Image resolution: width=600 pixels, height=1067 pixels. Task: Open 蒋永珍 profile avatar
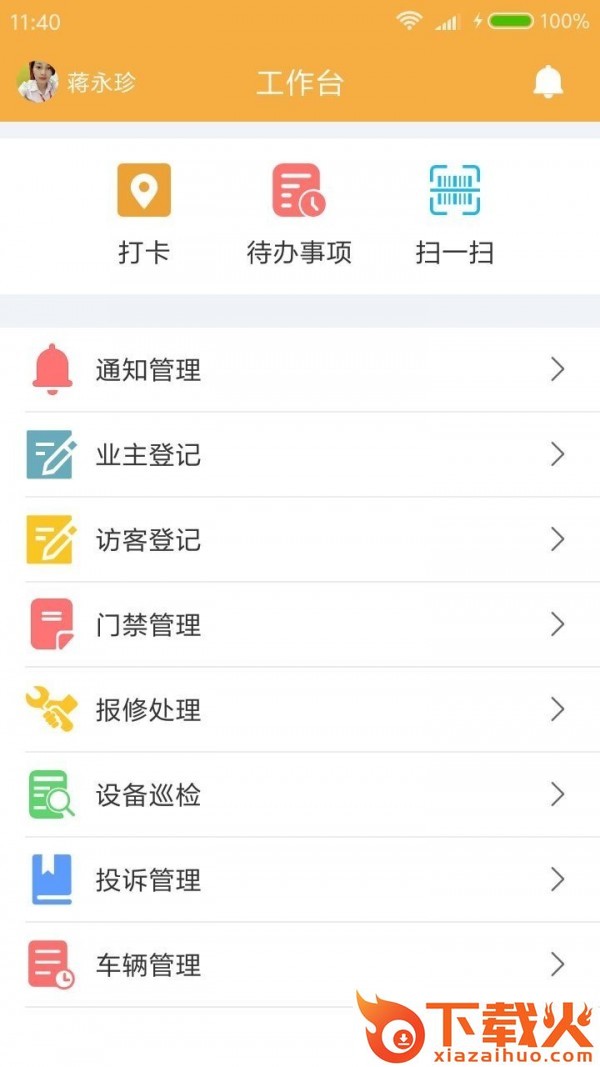coord(38,82)
